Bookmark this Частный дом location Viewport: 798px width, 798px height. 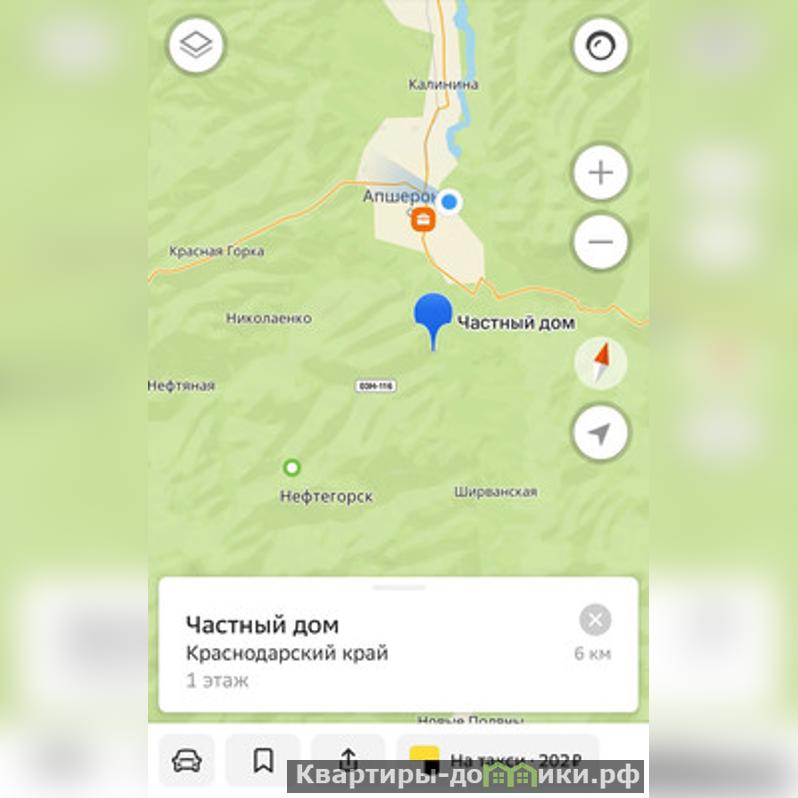tap(263, 761)
